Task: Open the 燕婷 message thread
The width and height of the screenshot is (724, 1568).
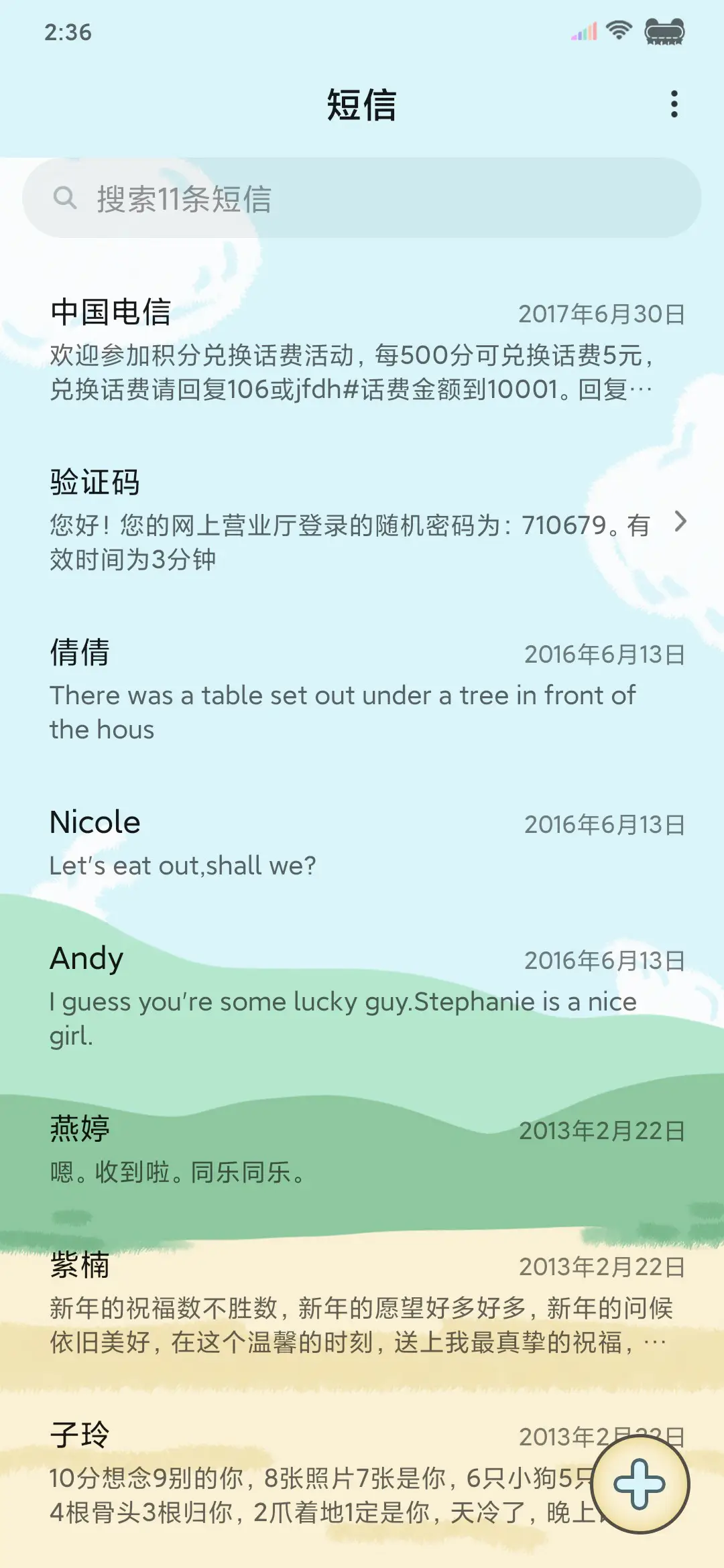Action: point(268,1139)
